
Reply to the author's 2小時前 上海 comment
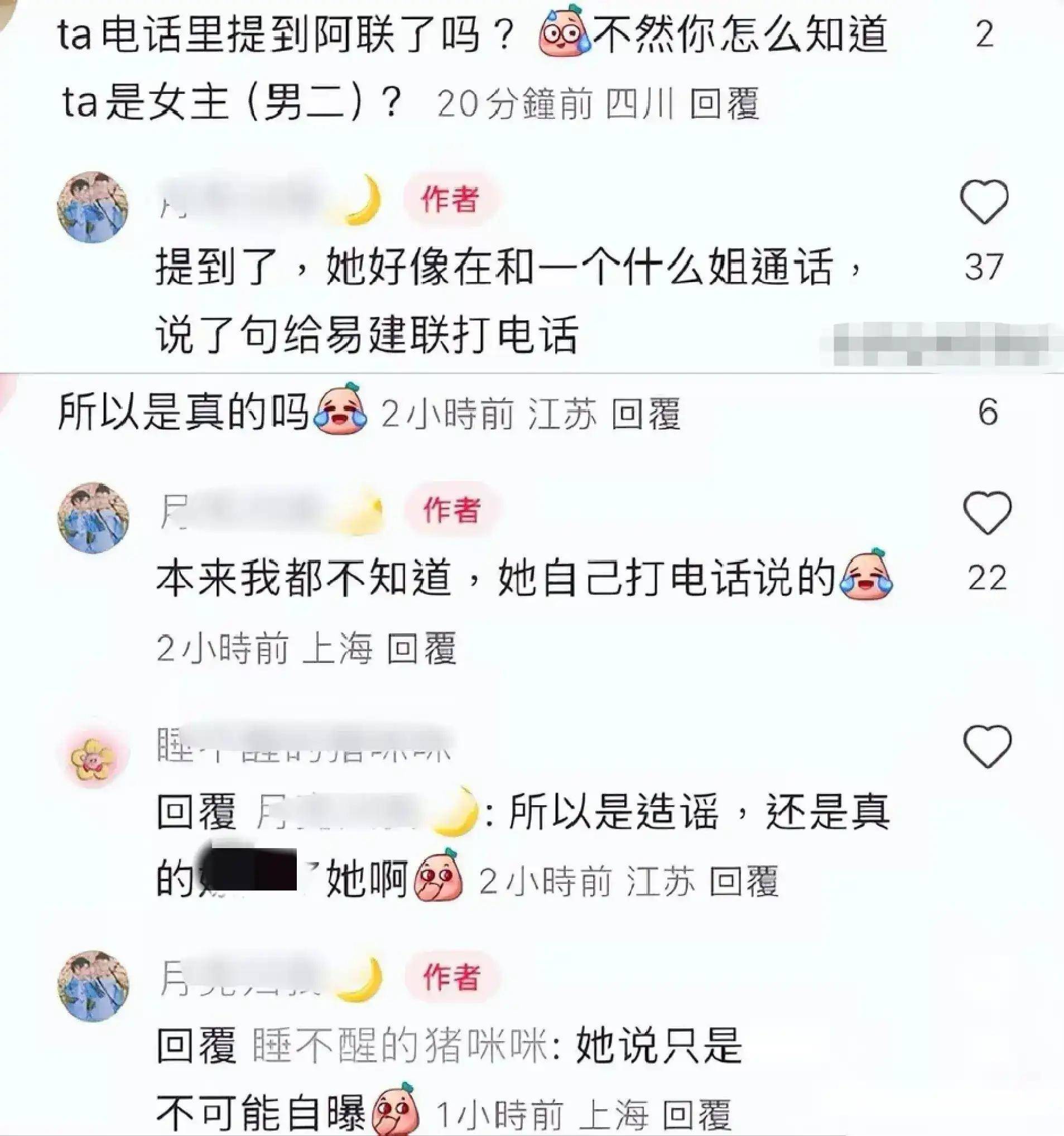pos(422,648)
